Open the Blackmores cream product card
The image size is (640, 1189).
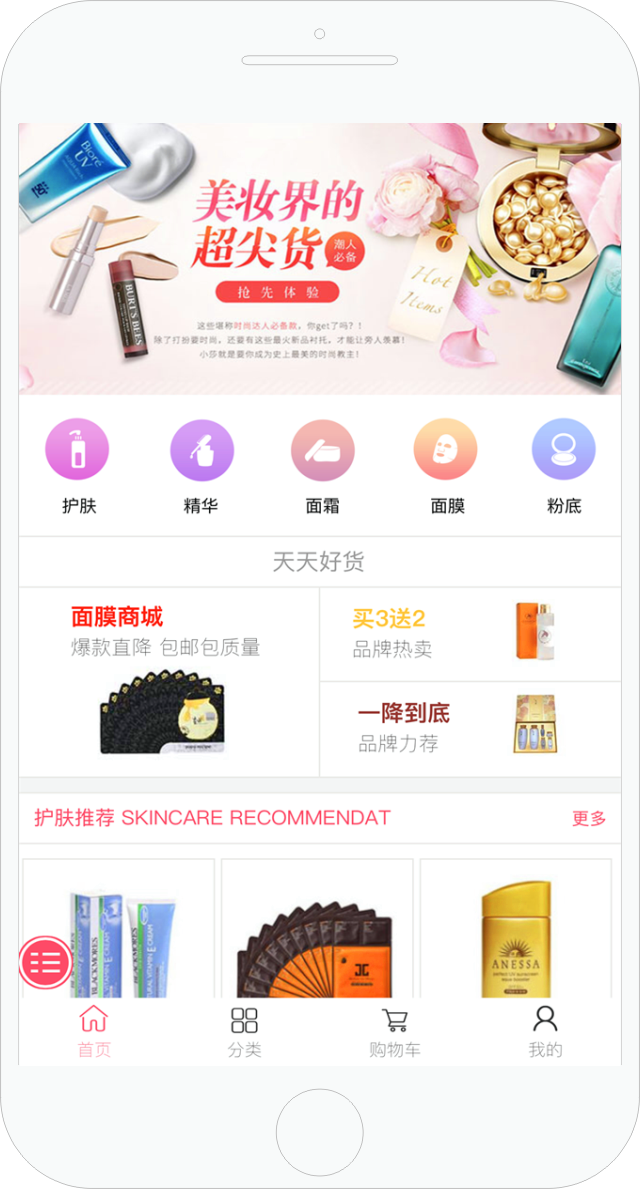click(119, 930)
